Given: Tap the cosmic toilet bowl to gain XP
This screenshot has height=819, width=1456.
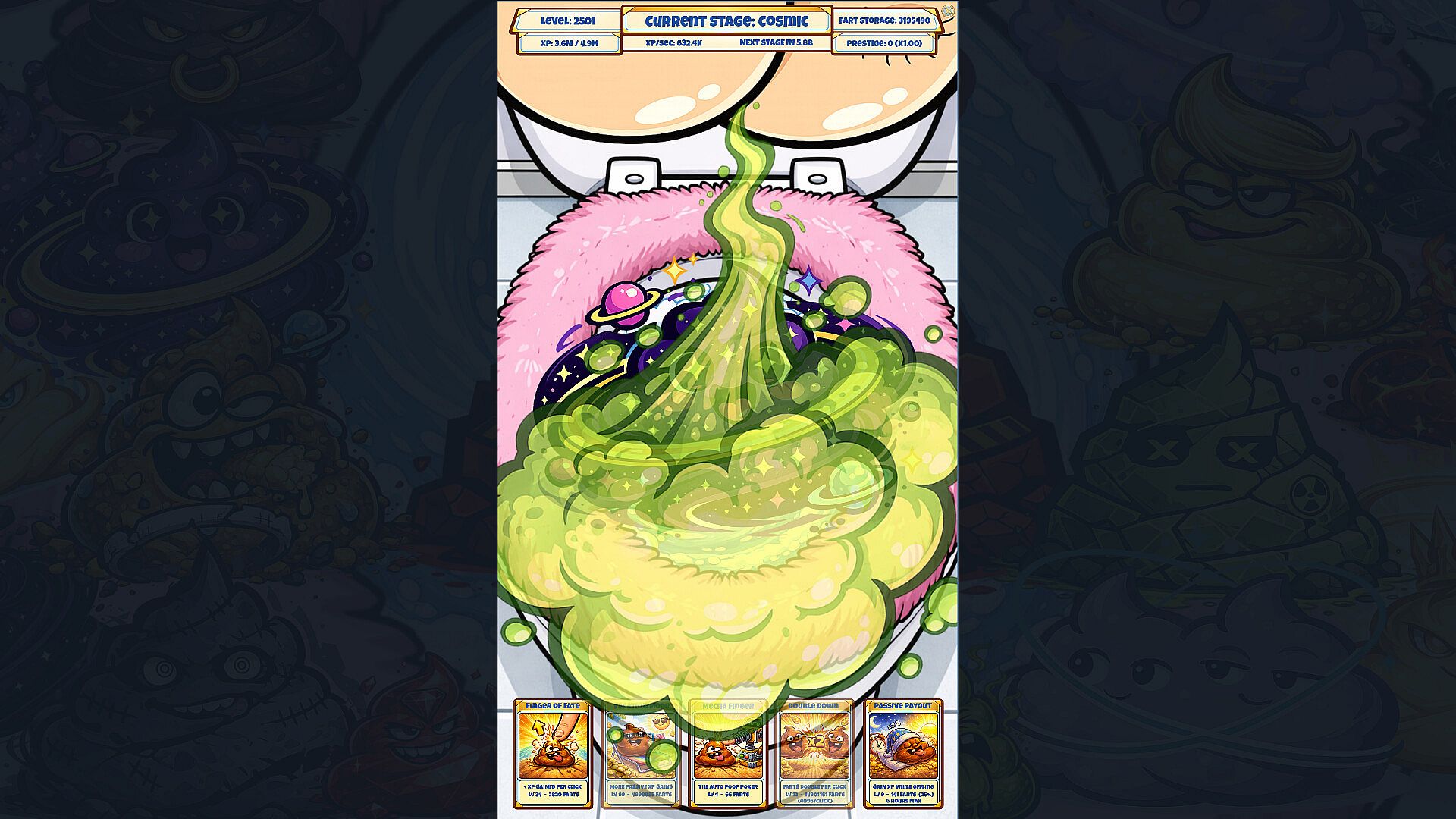Looking at the screenshot, I should (726, 425).
